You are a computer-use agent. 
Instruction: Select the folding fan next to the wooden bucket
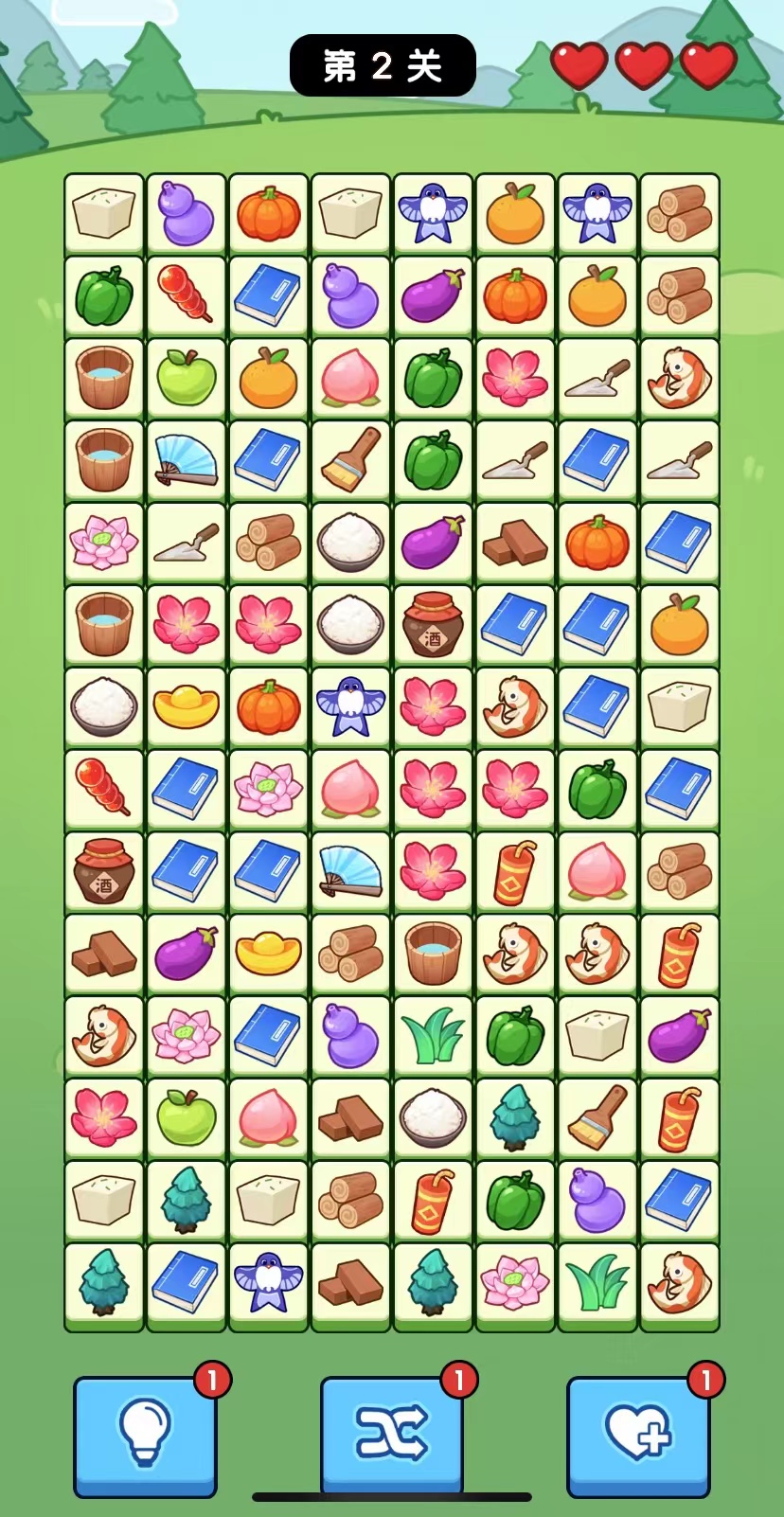click(187, 460)
